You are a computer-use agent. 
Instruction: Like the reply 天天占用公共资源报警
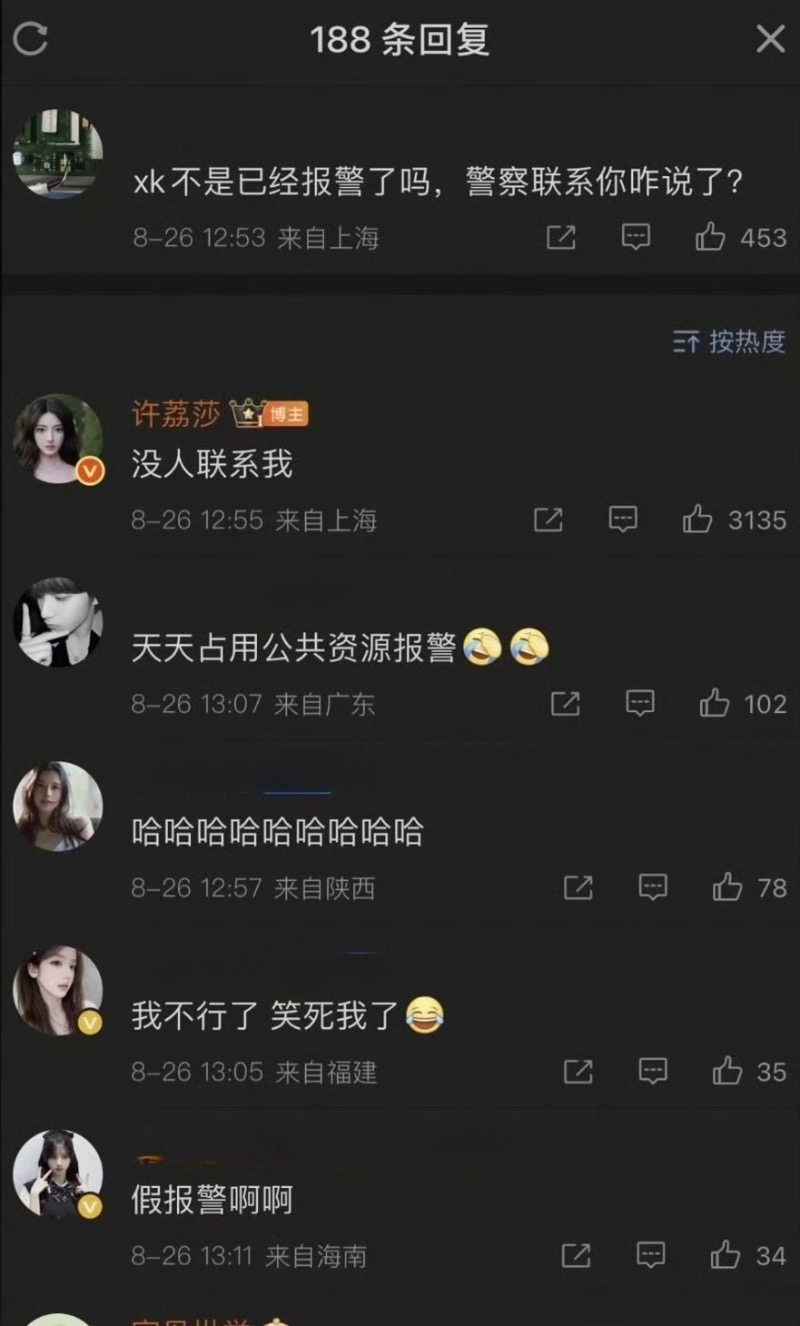coord(714,703)
